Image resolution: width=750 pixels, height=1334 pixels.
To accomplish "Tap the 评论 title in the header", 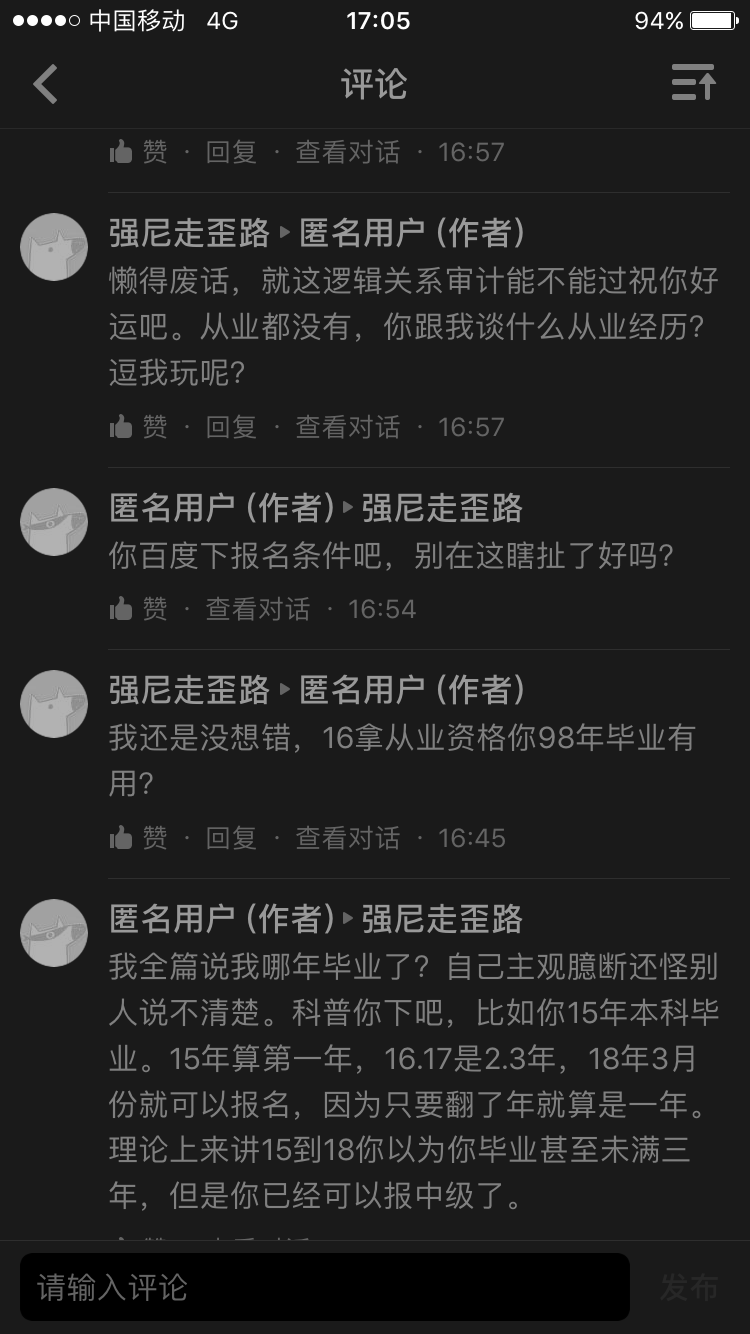I will pyautogui.click(x=375, y=83).
